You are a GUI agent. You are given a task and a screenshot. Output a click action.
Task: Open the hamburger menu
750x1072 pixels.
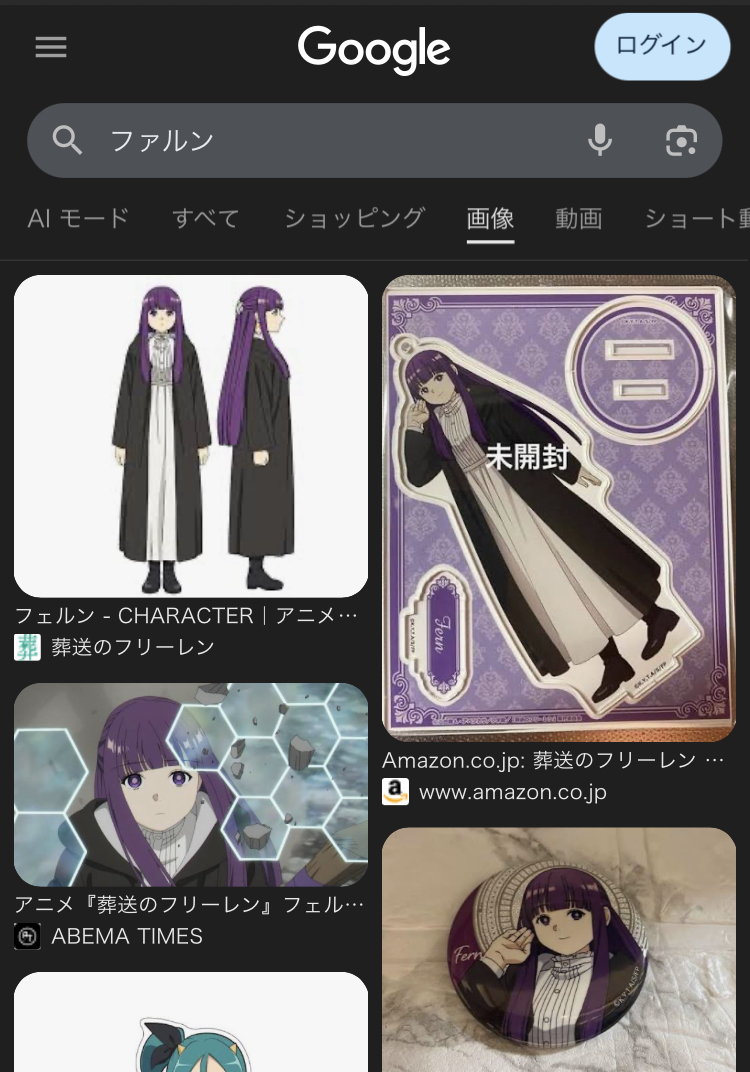tap(51, 47)
